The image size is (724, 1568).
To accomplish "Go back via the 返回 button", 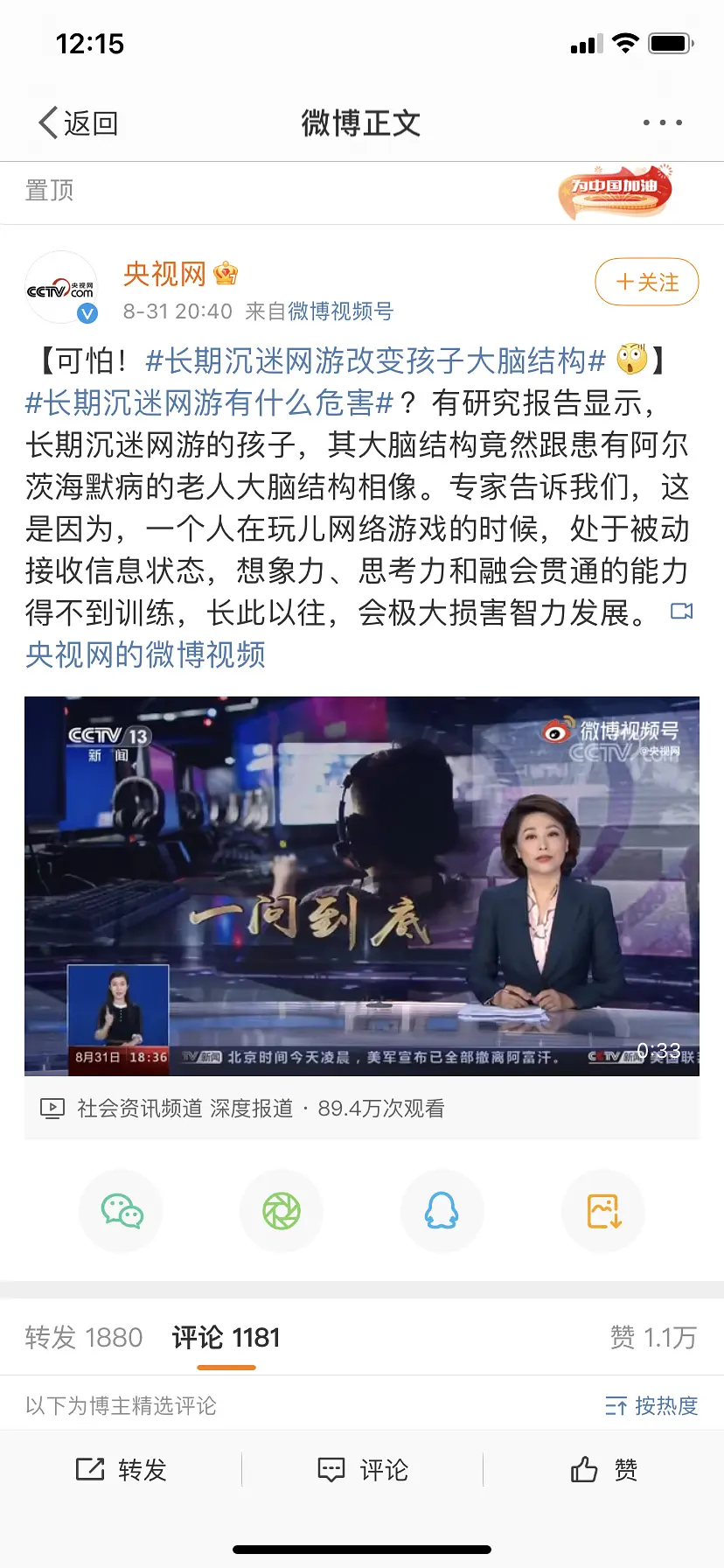I will 79,123.
